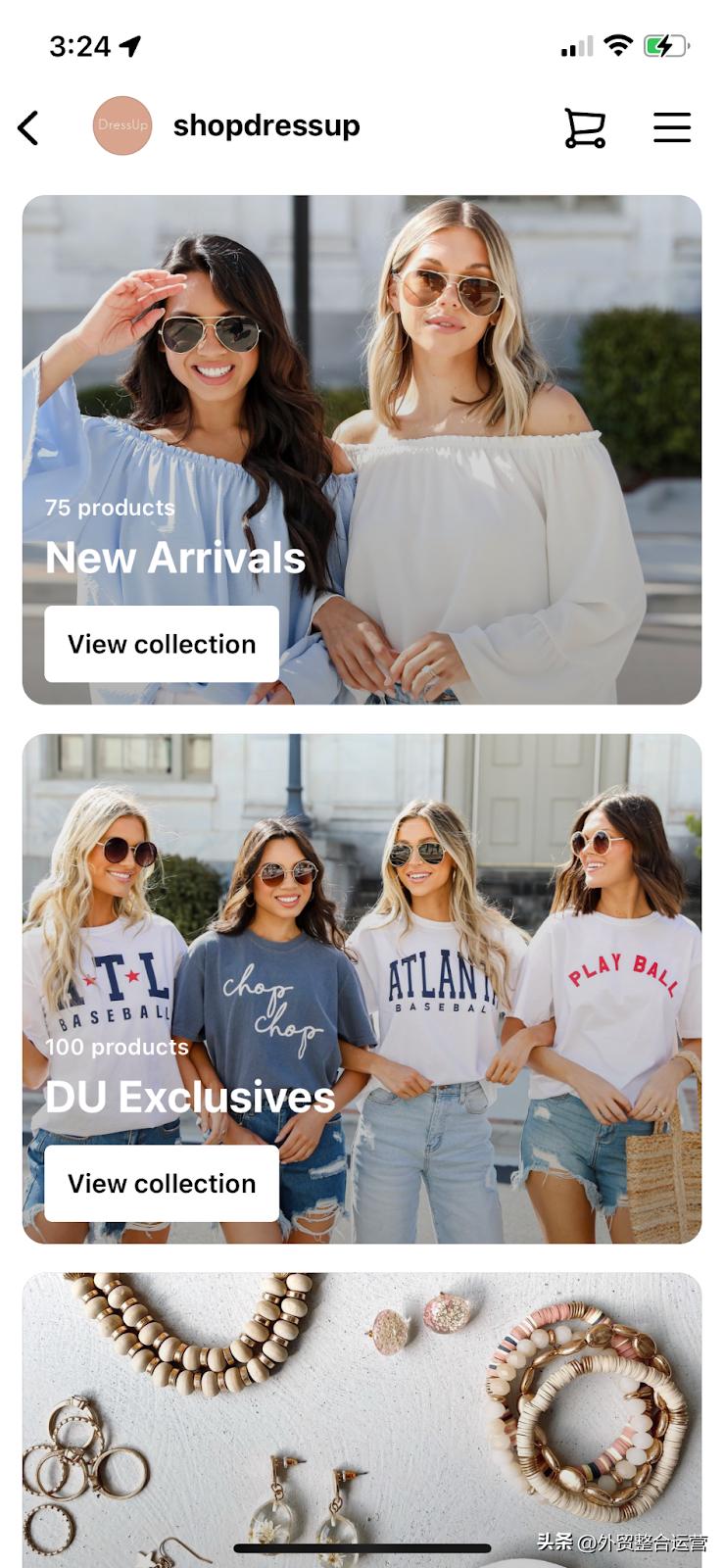Viewport: 724px width, 1568px height.
Task: Open the shopping cart
Action: point(584,127)
